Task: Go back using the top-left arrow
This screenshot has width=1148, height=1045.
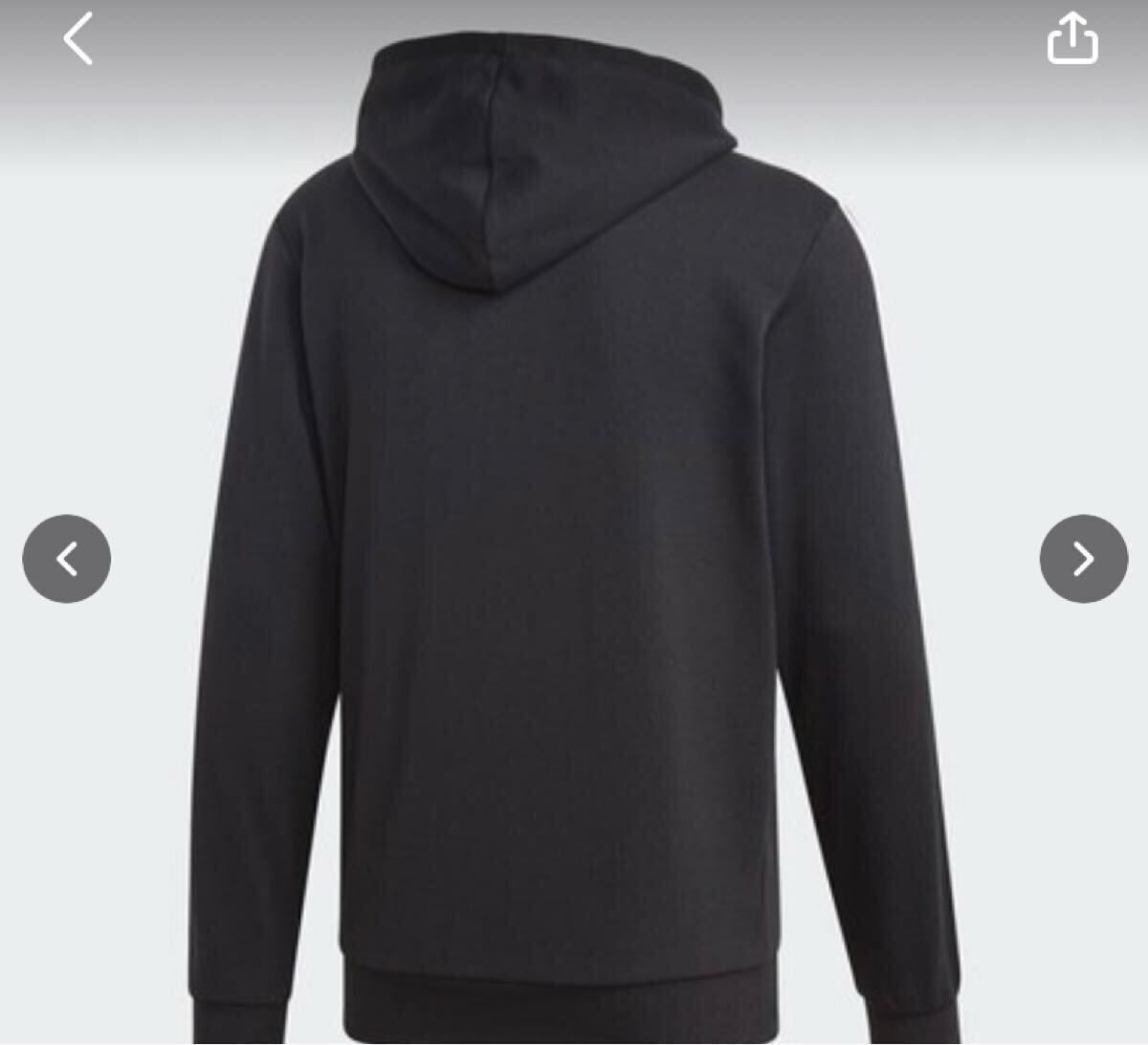Action: click(78, 39)
